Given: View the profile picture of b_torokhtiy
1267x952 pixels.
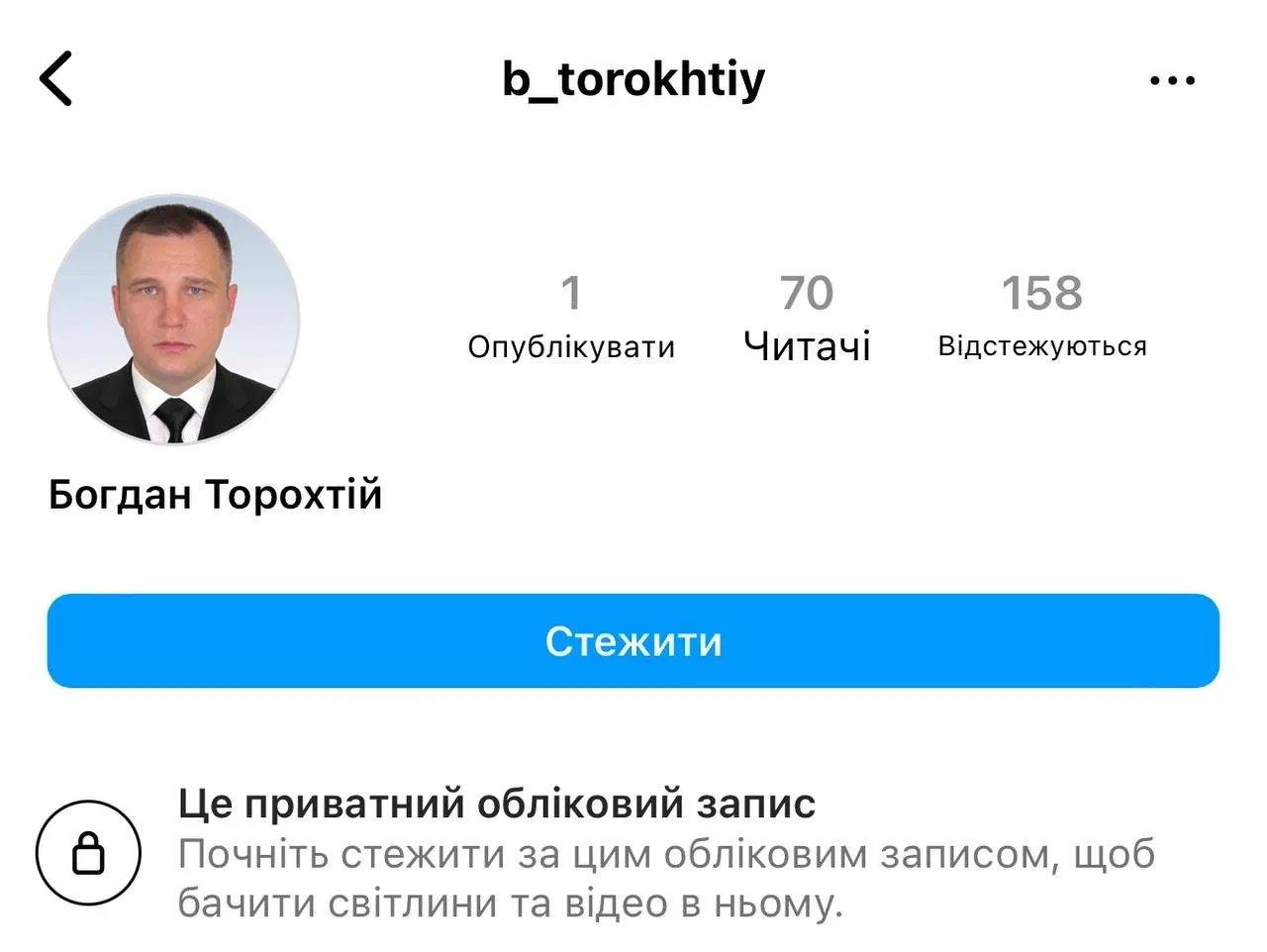Looking at the screenshot, I should [x=174, y=320].
